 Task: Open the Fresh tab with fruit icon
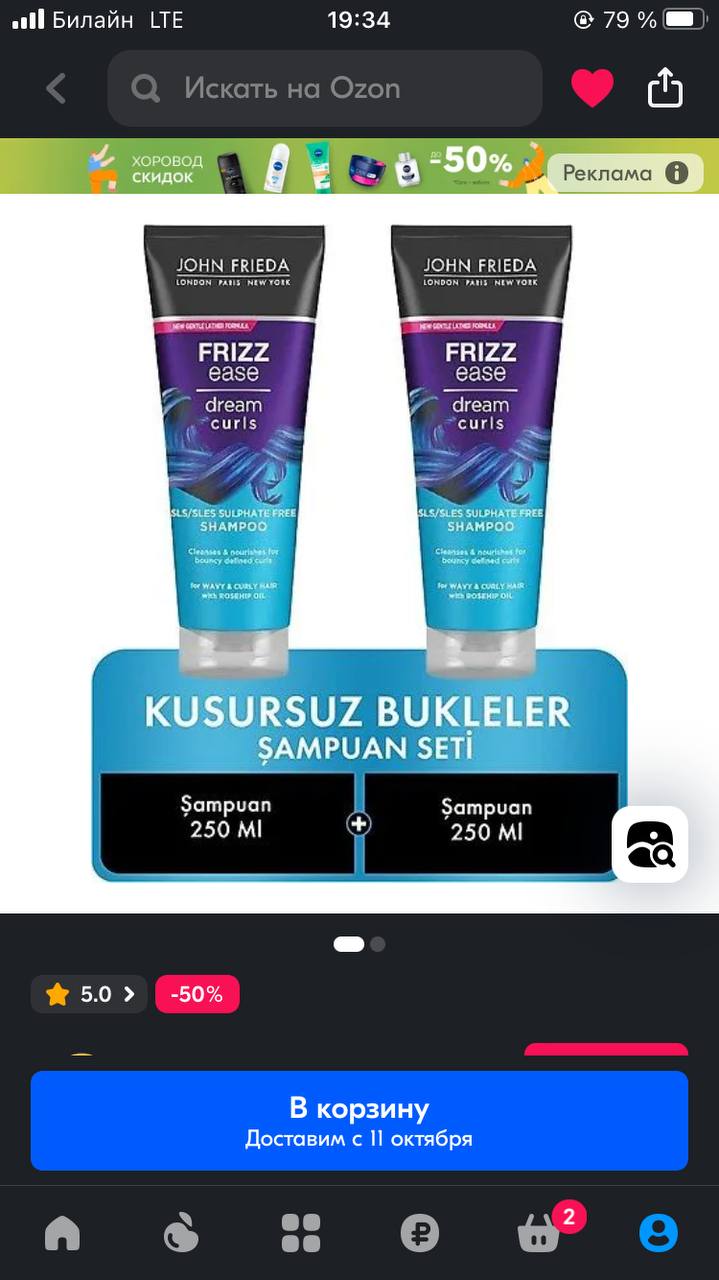tap(181, 1233)
